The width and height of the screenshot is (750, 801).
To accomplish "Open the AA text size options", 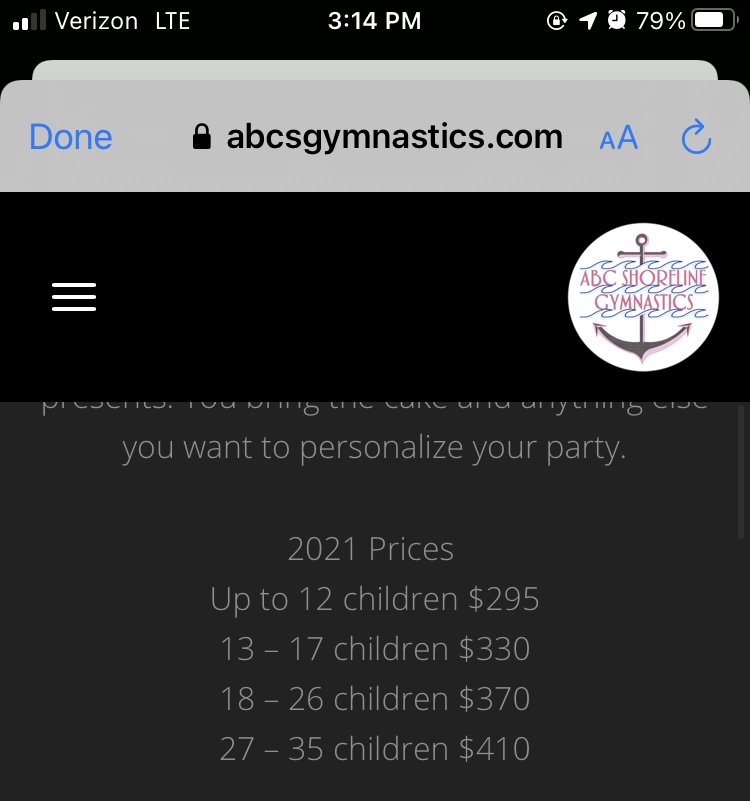I will [x=618, y=138].
